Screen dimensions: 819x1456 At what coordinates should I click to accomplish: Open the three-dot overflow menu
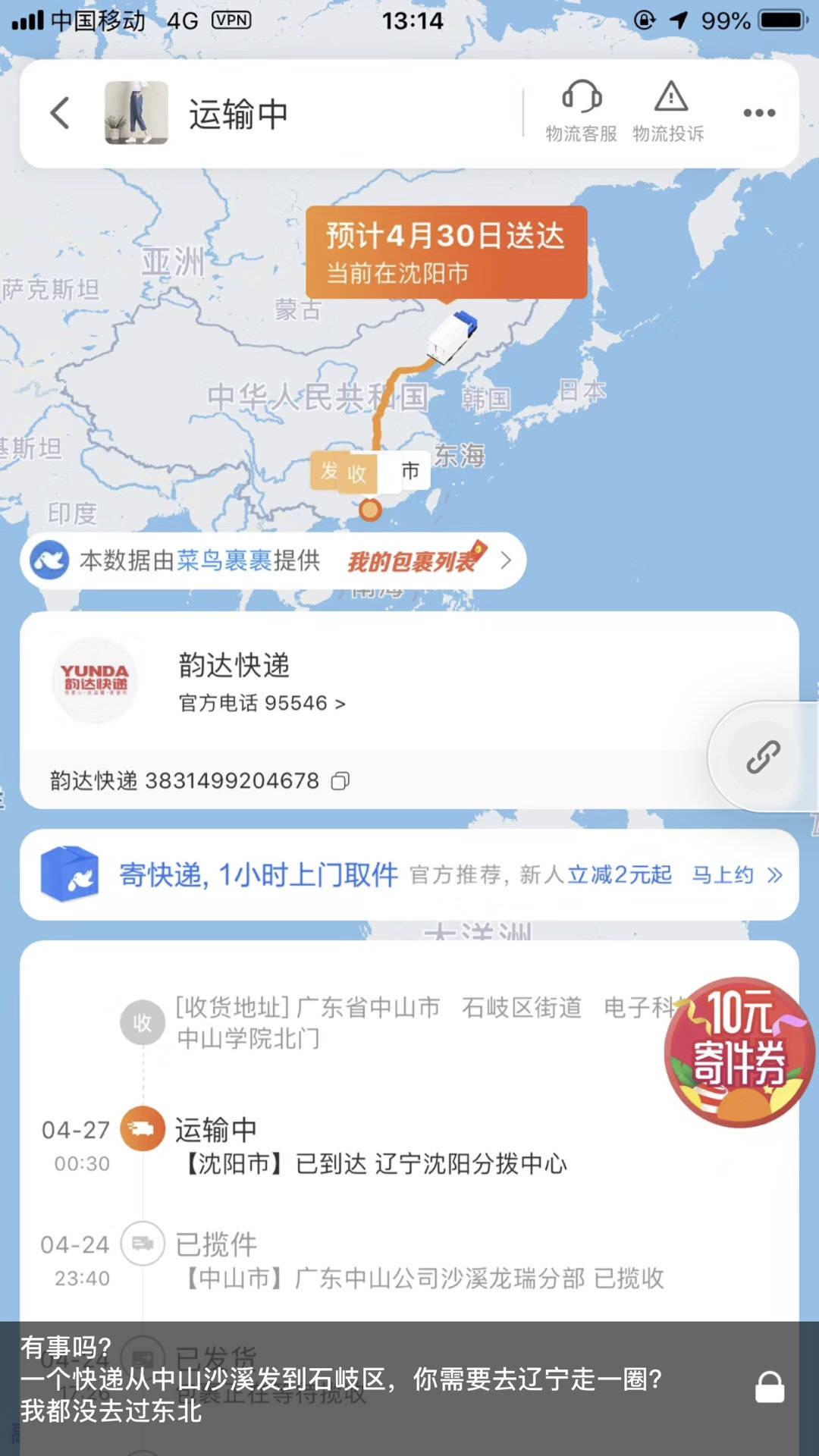coord(759,113)
